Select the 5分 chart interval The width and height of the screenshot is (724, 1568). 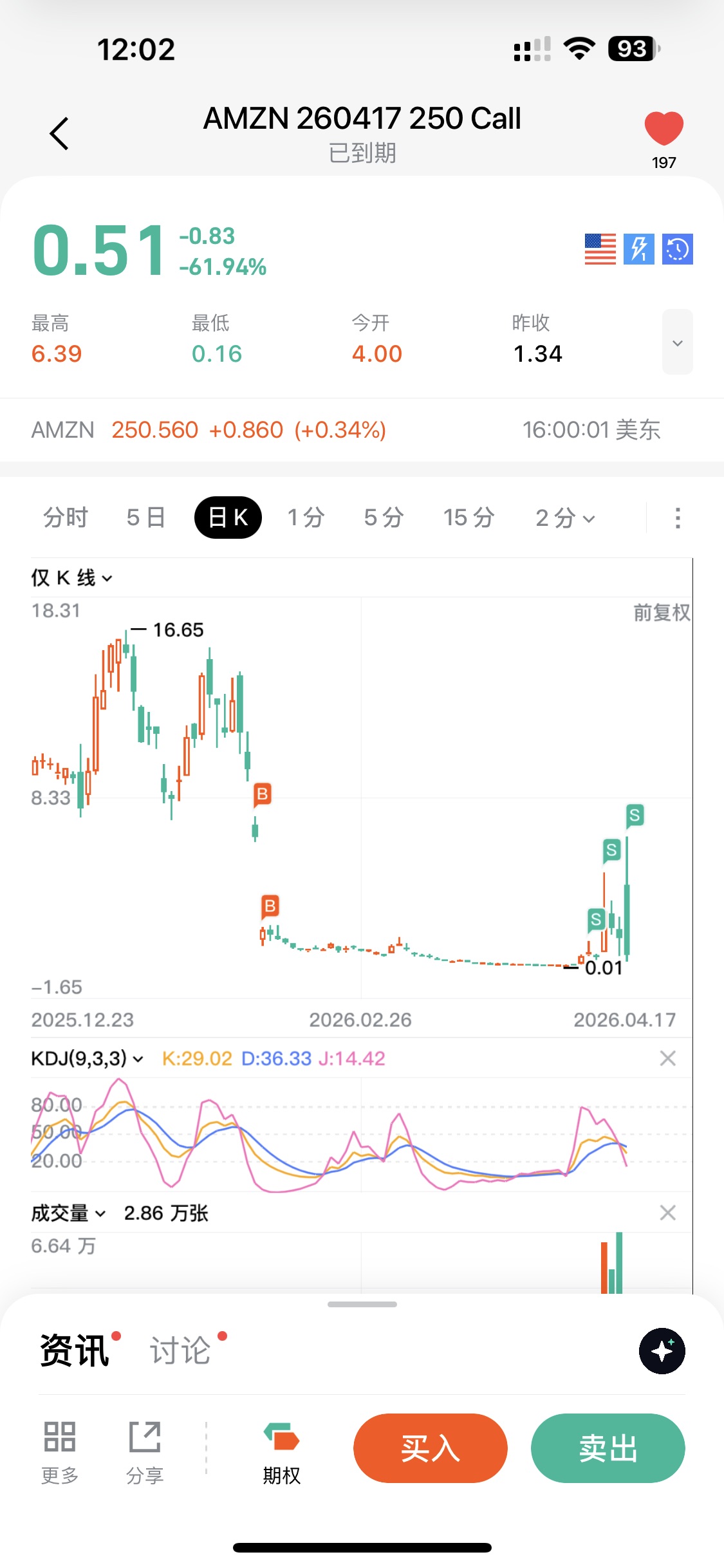(384, 518)
